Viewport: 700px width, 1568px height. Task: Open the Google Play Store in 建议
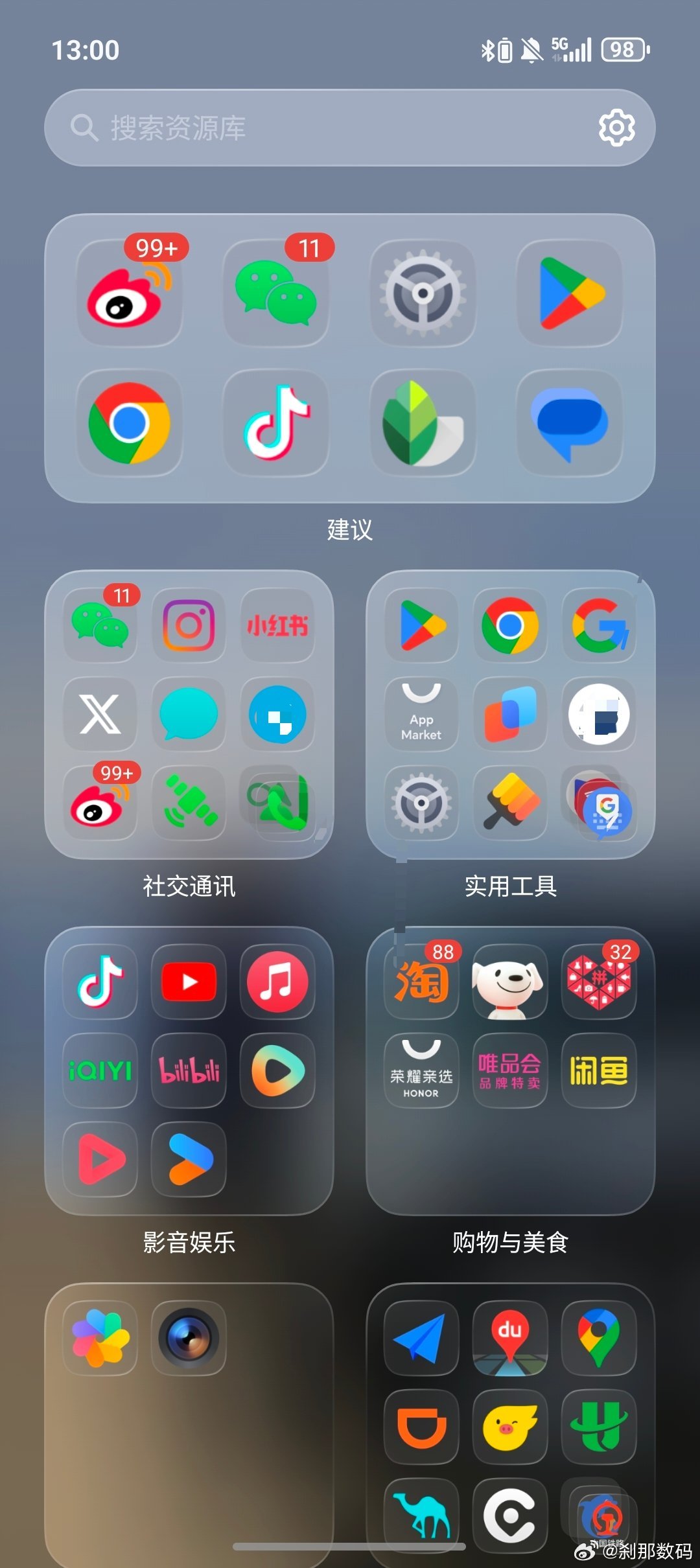click(x=571, y=296)
